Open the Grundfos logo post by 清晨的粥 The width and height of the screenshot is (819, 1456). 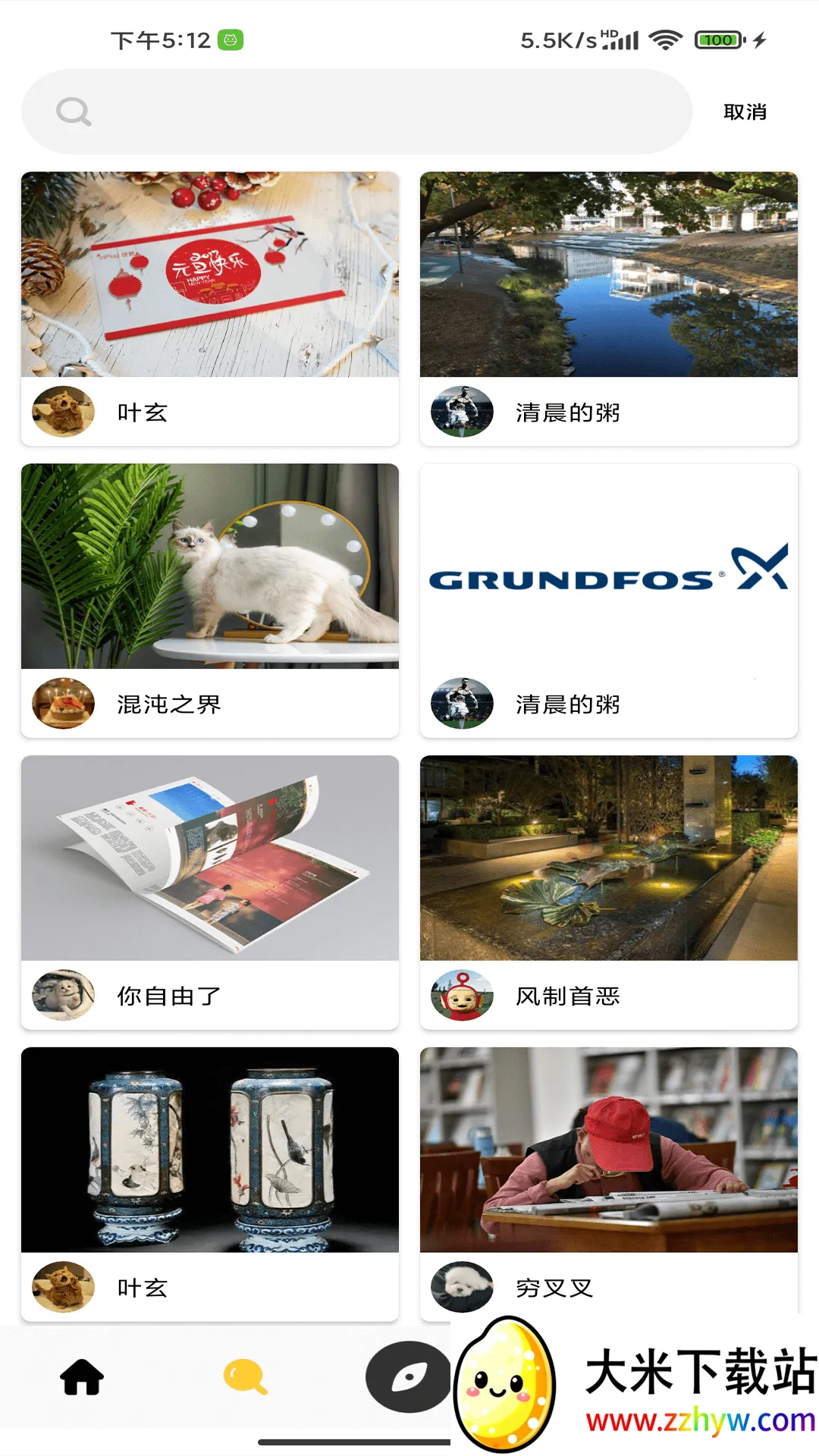[609, 566]
